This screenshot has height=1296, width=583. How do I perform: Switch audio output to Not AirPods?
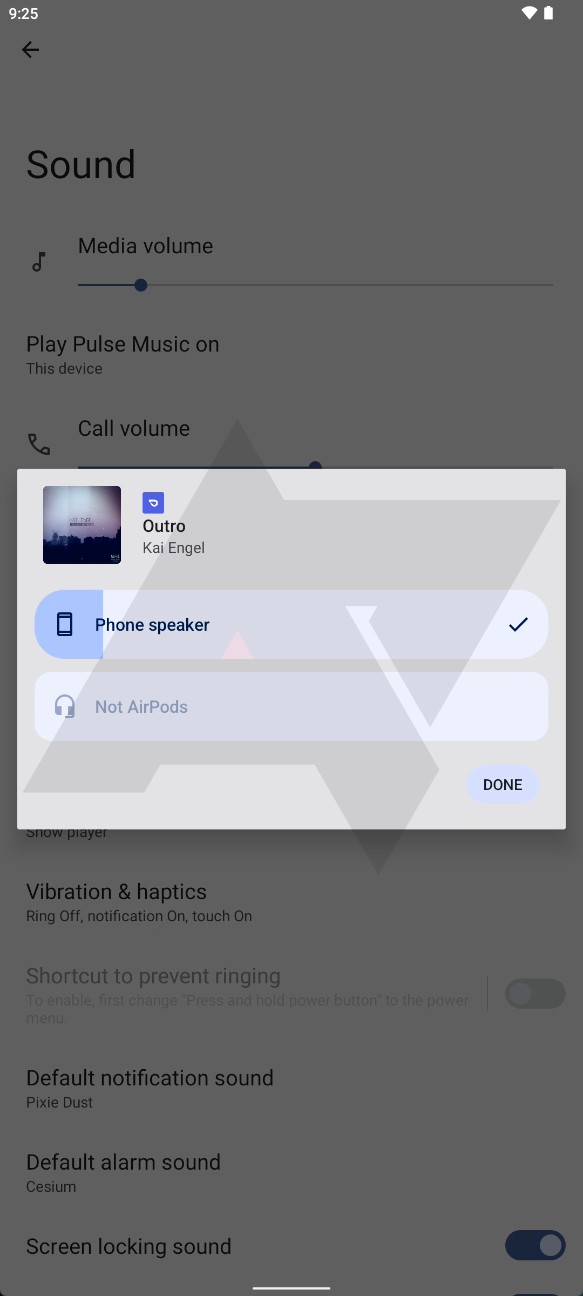tap(291, 706)
